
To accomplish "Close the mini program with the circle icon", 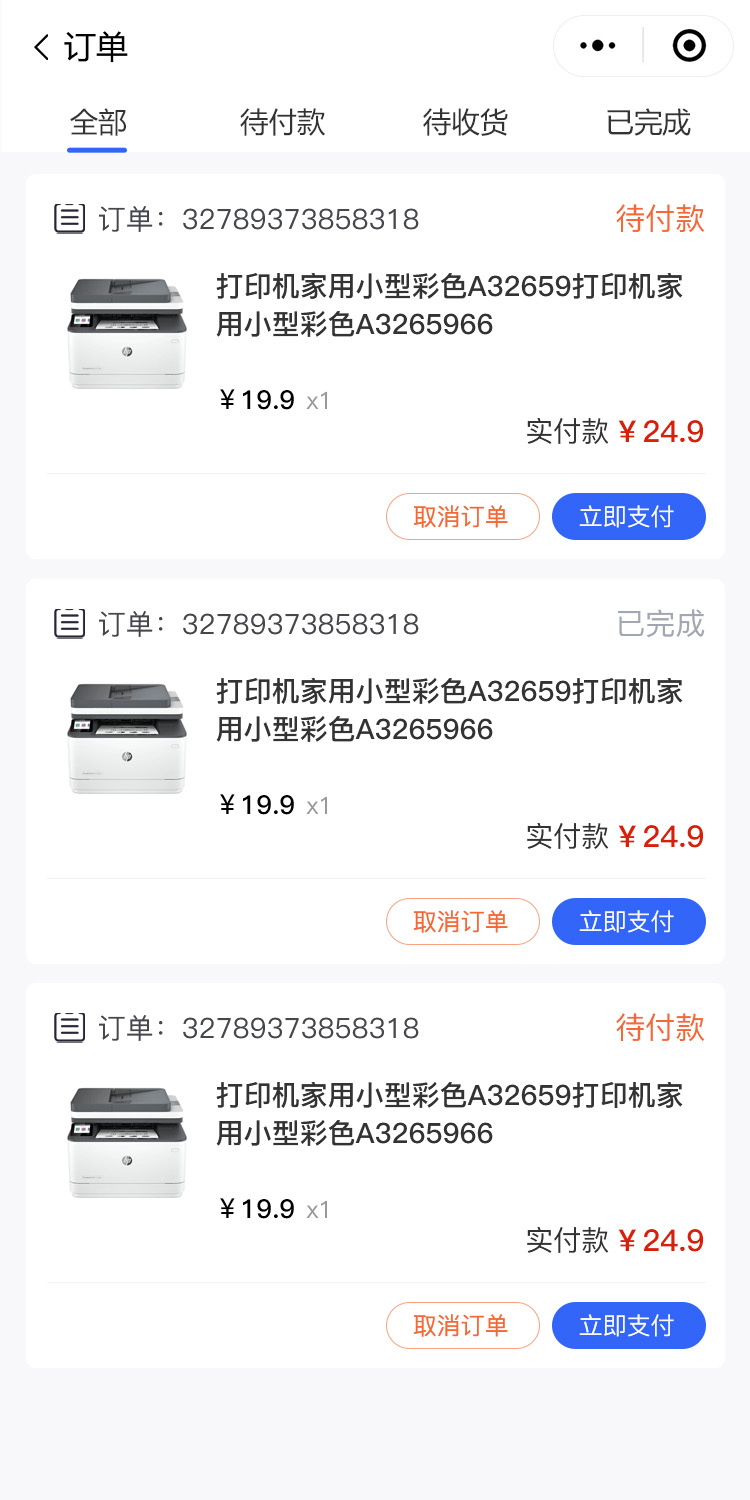I will 689,46.
